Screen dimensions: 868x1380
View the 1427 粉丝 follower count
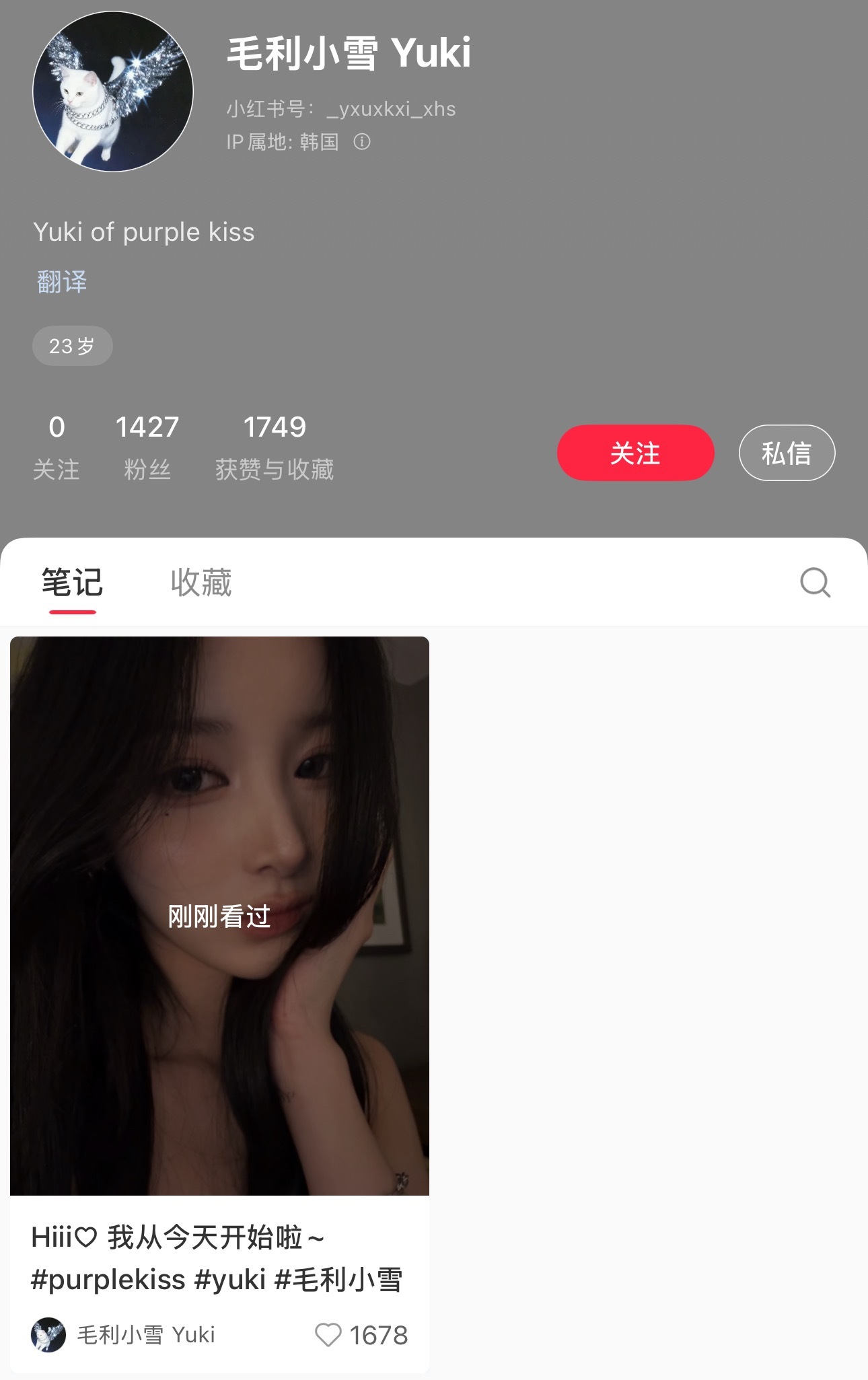(x=146, y=444)
